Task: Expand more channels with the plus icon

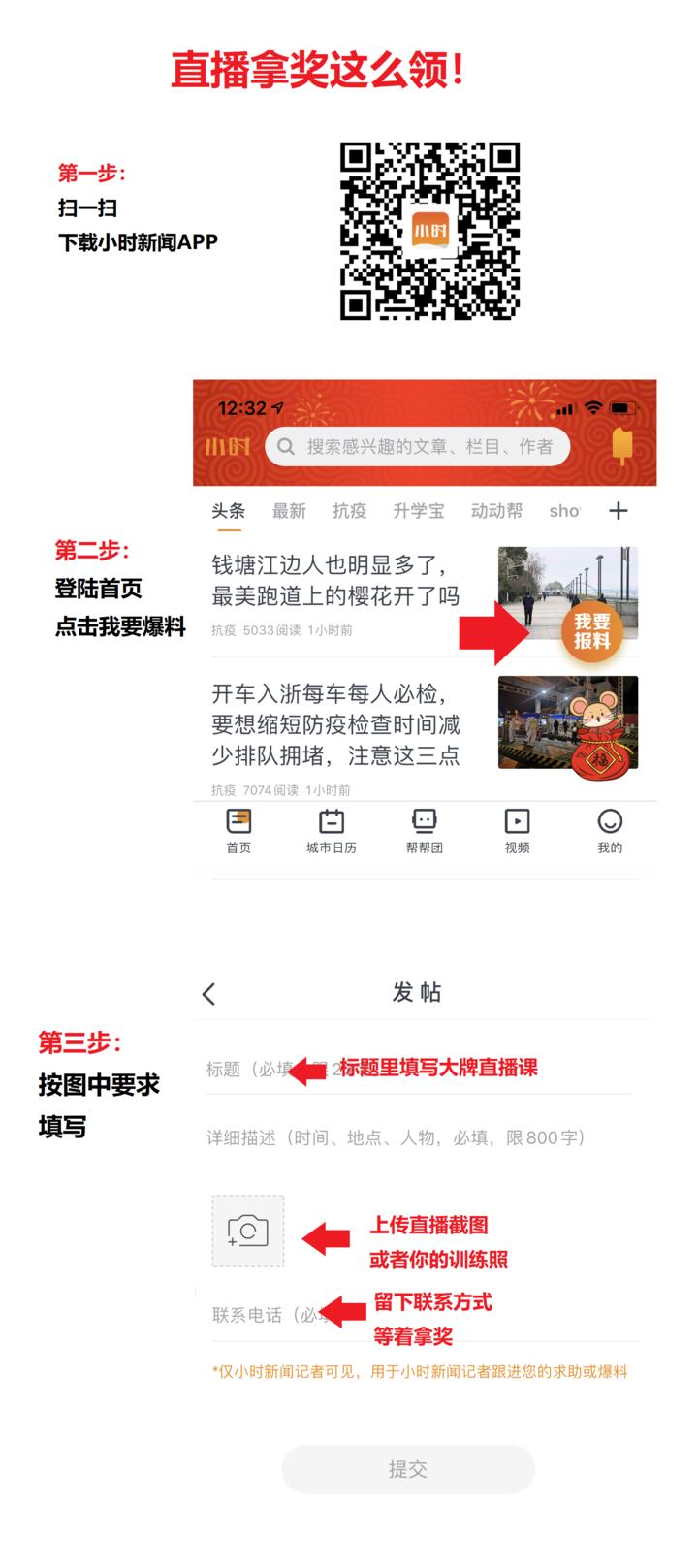Action: (618, 510)
